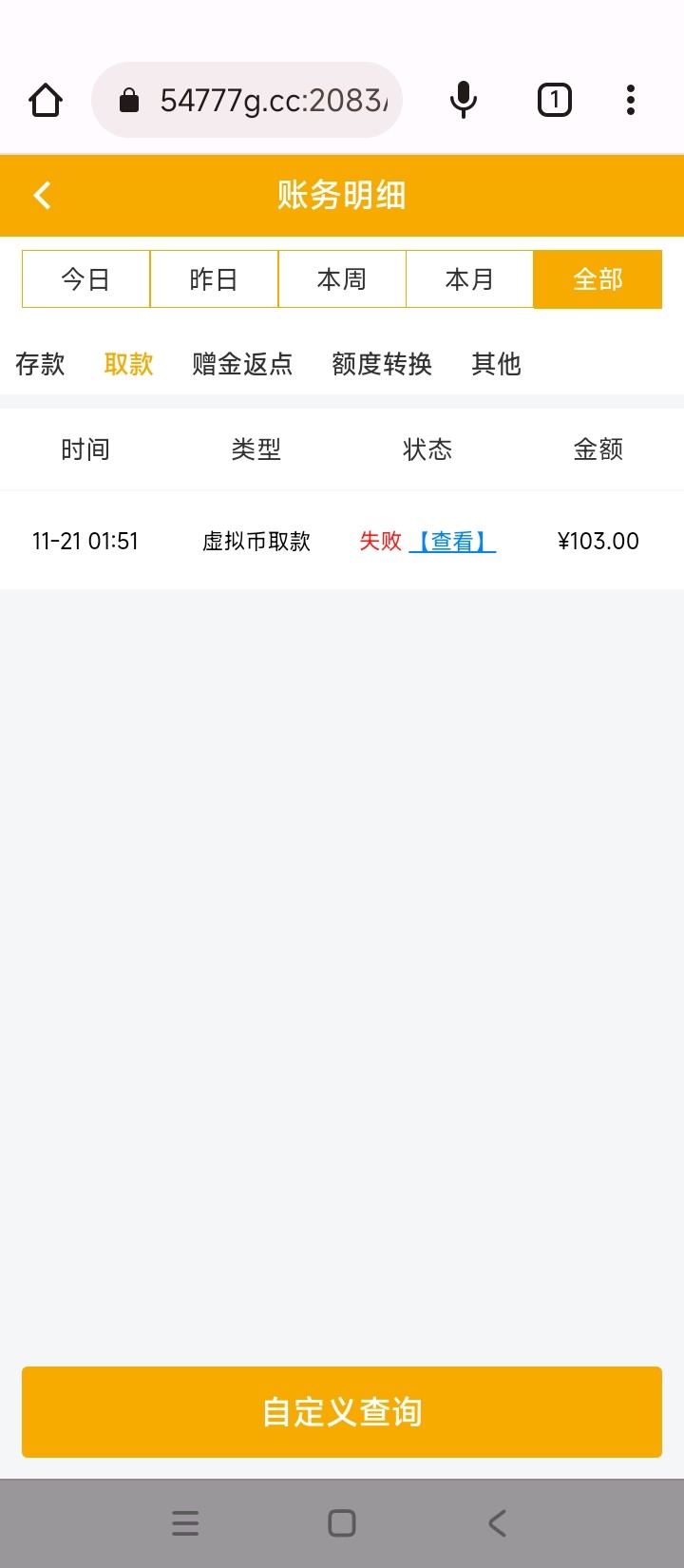Open 自定义查询 custom search

[x=342, y=1412]
